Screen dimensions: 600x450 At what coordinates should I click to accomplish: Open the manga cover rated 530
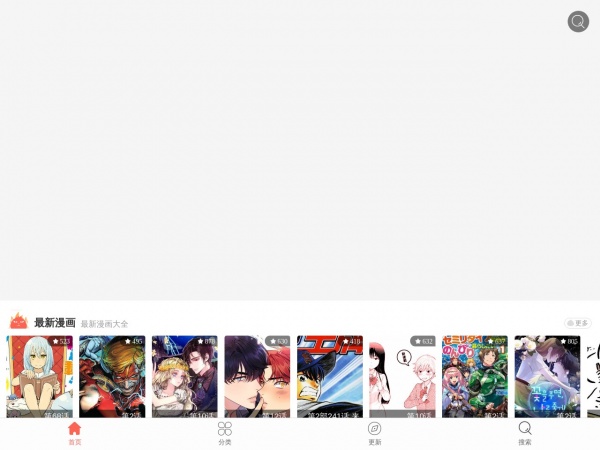(257, 377)
